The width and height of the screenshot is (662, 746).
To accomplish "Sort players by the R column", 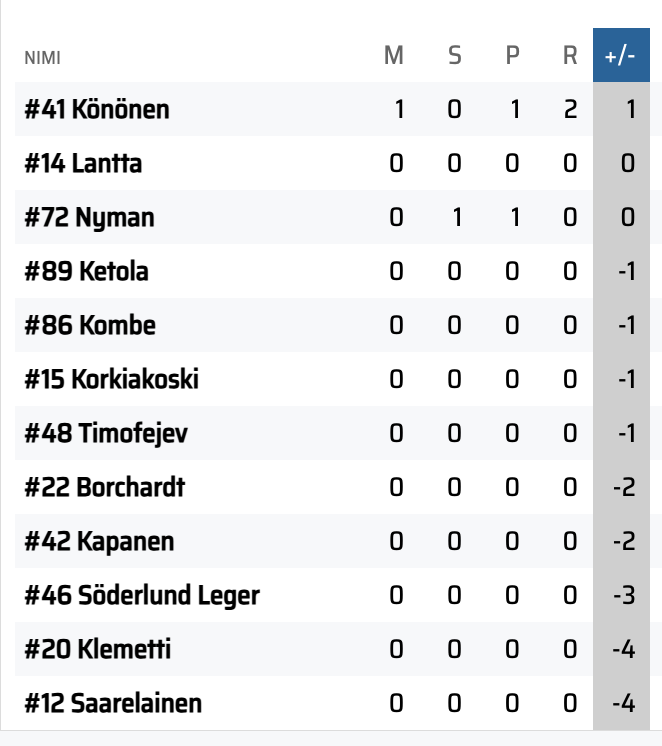I will pyautogui.click(x=570, y=56).
